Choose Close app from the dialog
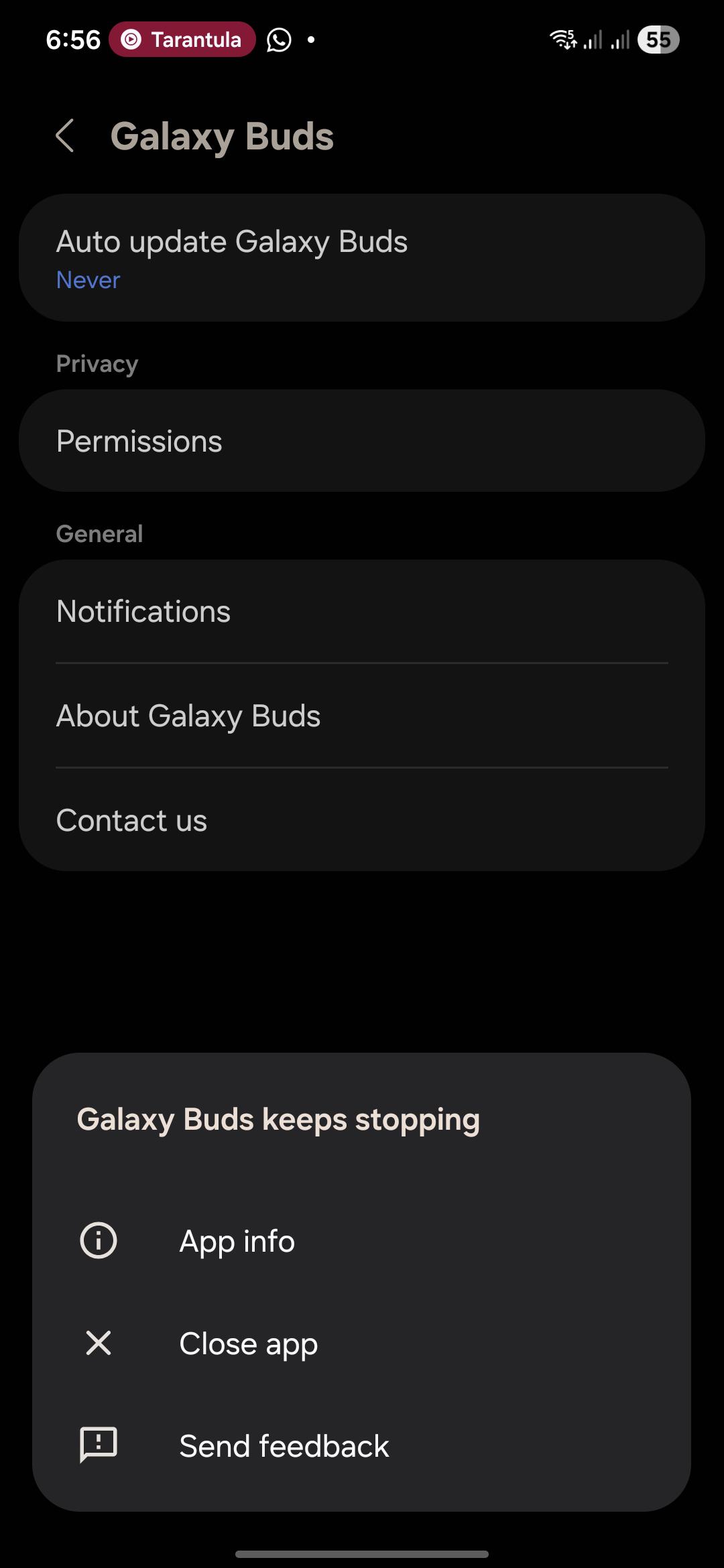The width and height of the screenshot is (724, 1568). click(x=248, y=1343)
